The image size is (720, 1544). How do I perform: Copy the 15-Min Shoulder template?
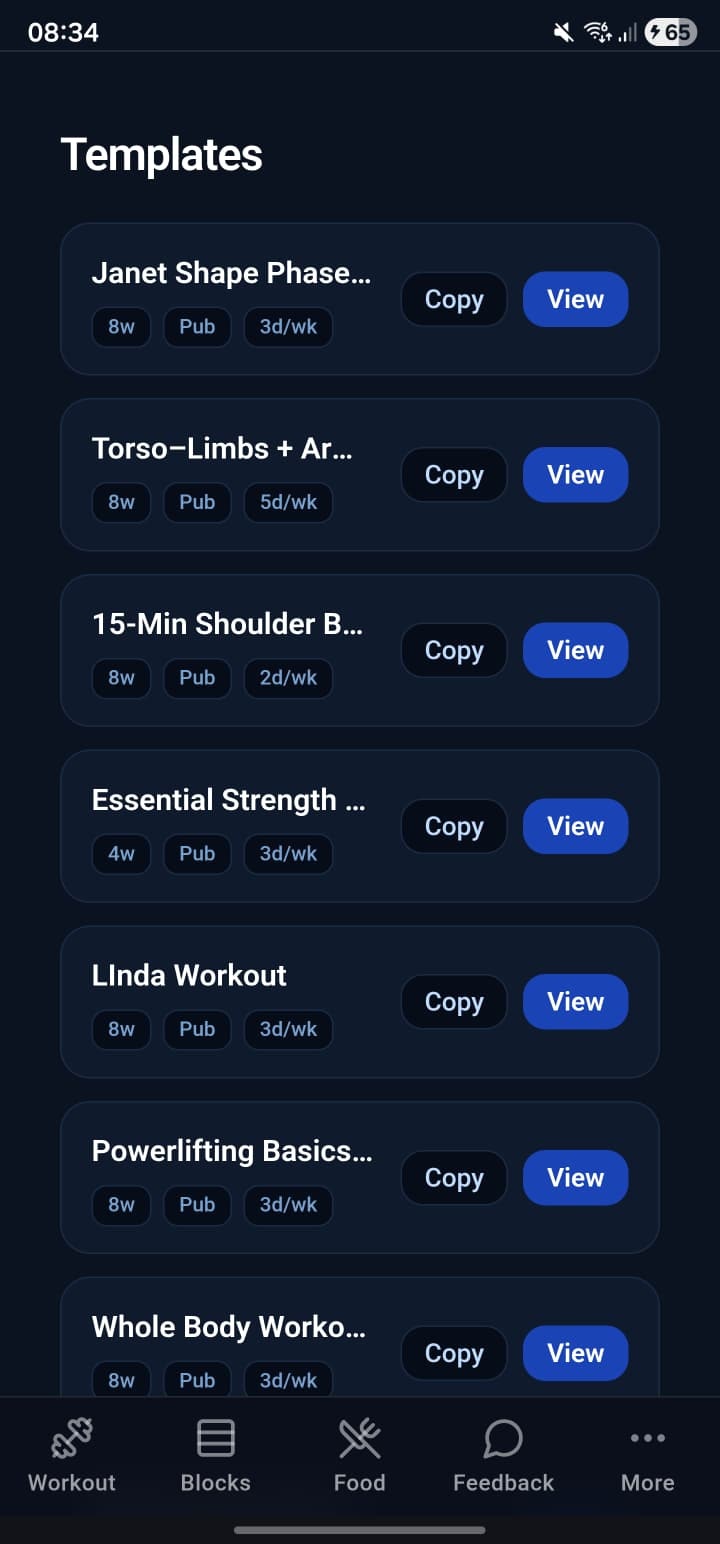pyautogui.click(x=453, y=650)
